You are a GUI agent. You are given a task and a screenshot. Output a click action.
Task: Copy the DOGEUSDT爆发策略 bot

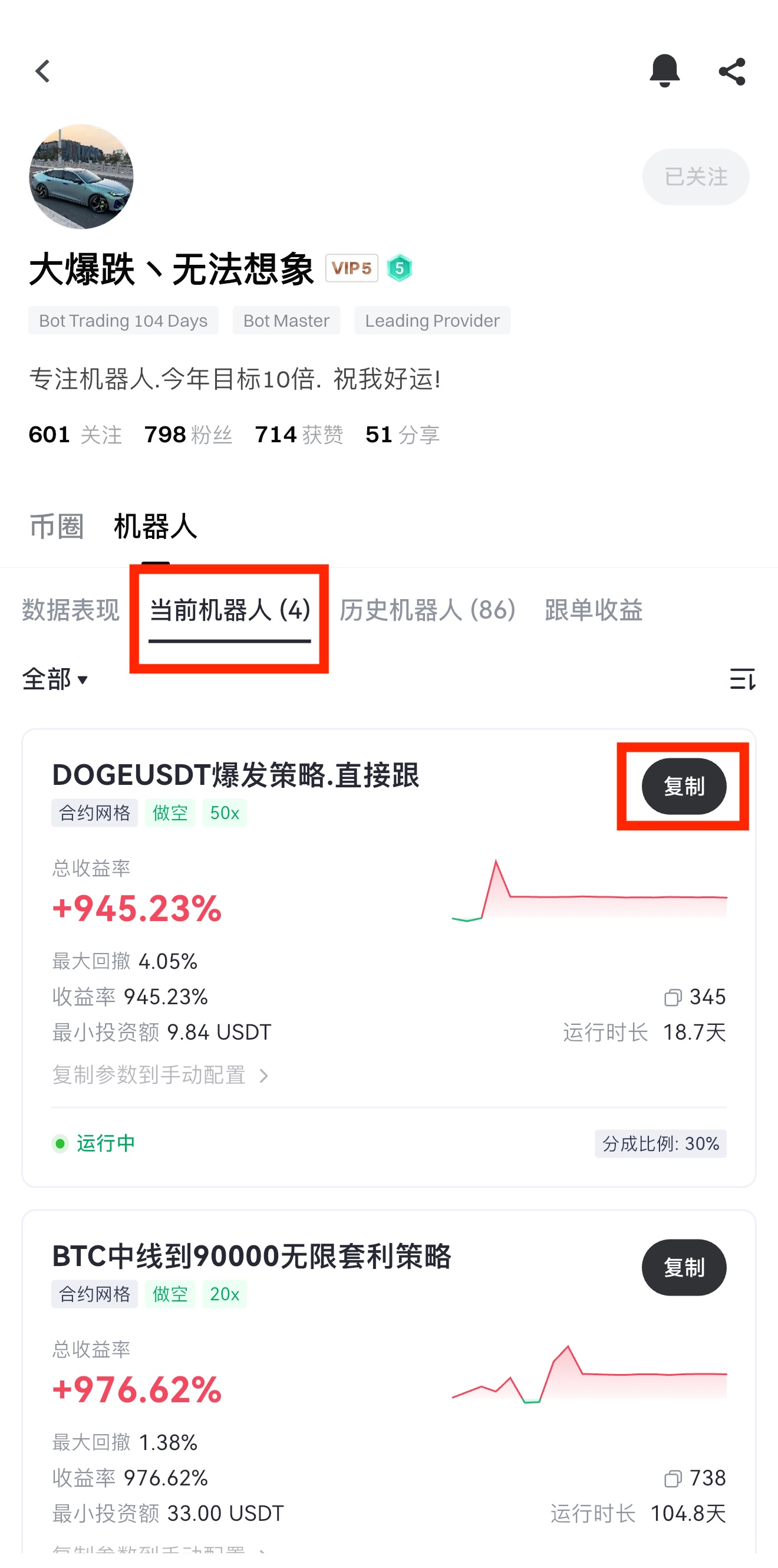tap(684, 787)
